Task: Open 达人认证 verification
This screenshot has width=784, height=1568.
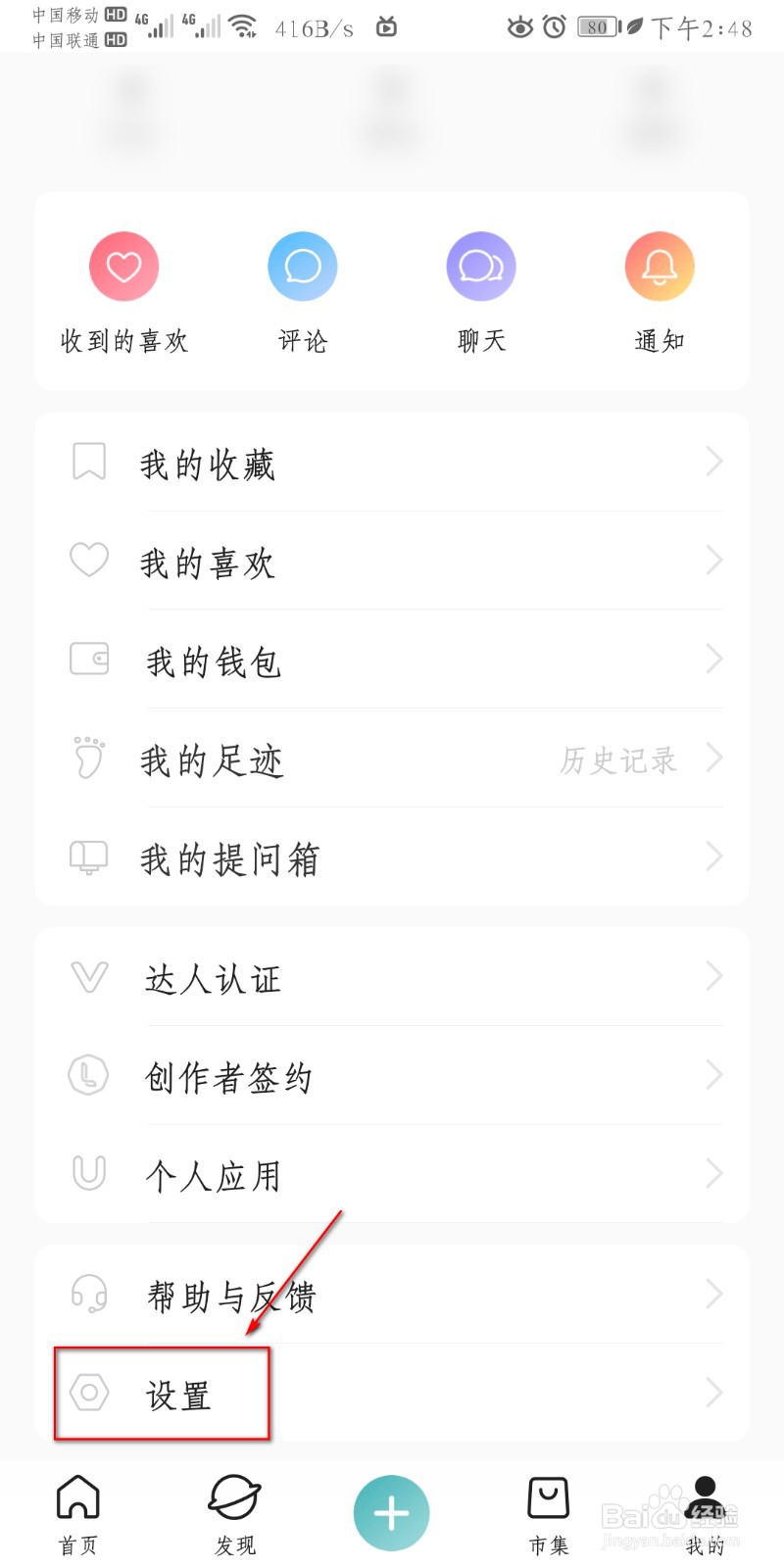Action: click(x=392, y=977)
